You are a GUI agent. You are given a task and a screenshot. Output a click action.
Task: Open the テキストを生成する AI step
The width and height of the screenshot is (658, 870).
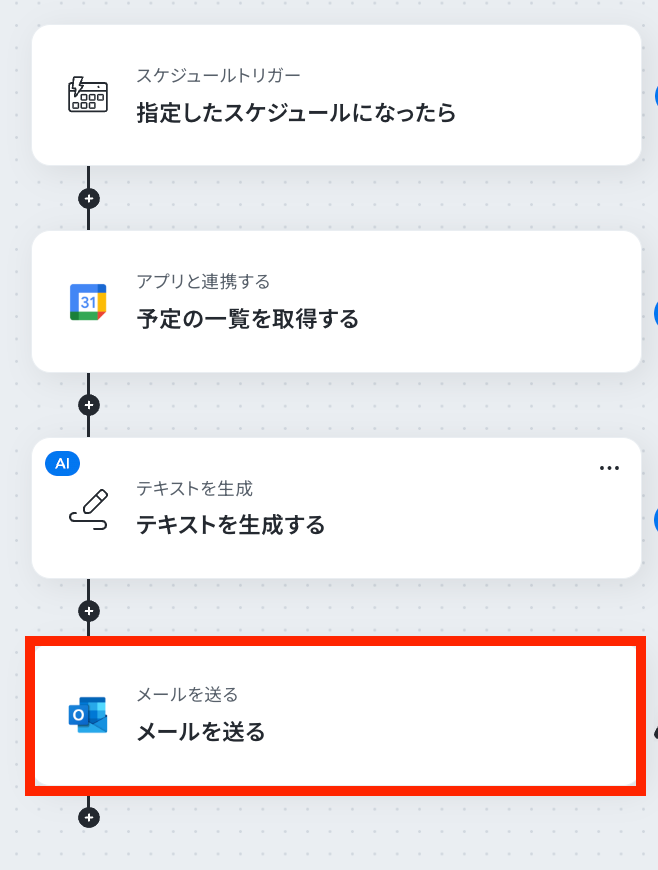pyautogui.click(x=336, y=508)
